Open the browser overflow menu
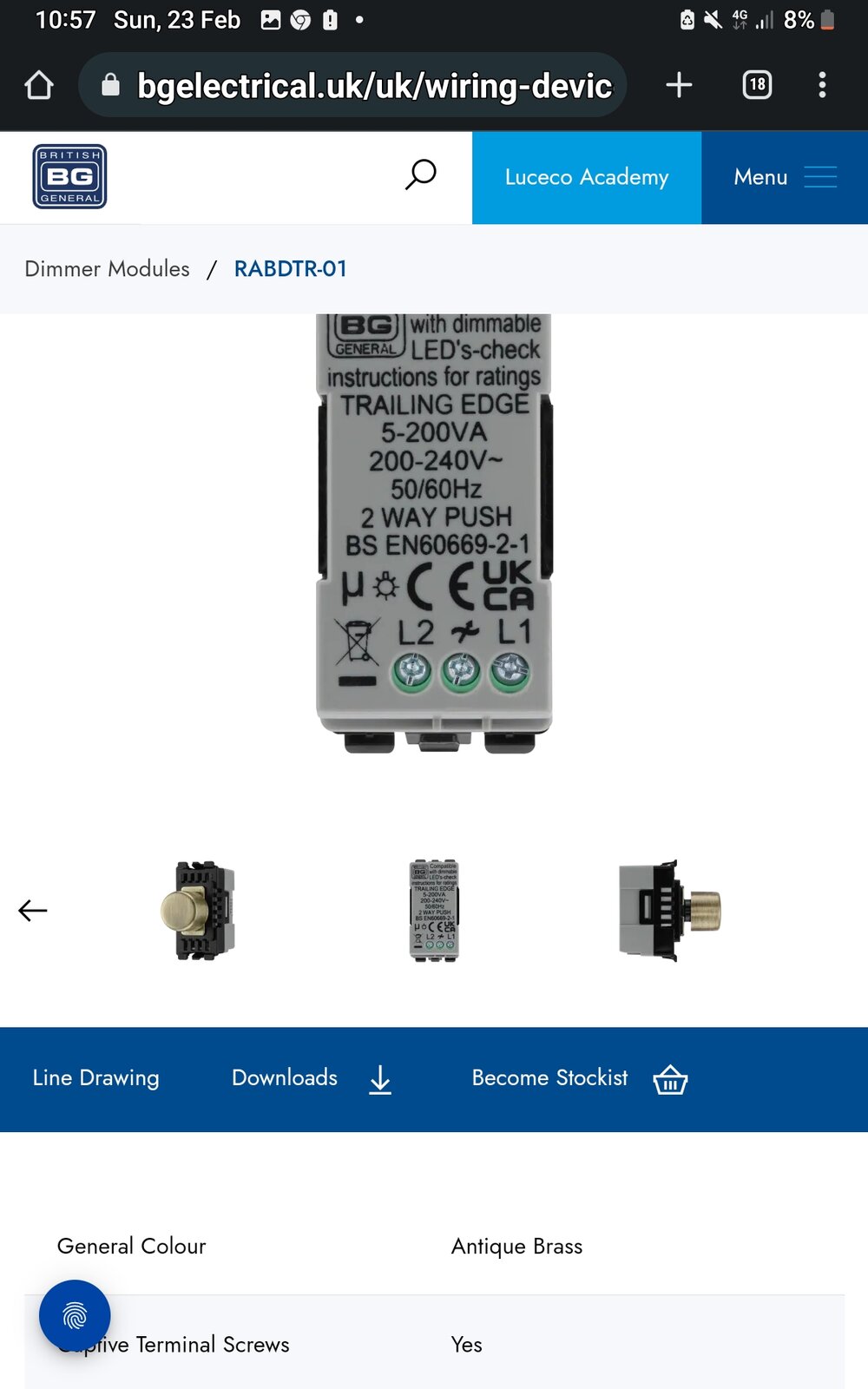This screenshot has width=868, height=1389. pyautogui.click(x=822, y=85)
